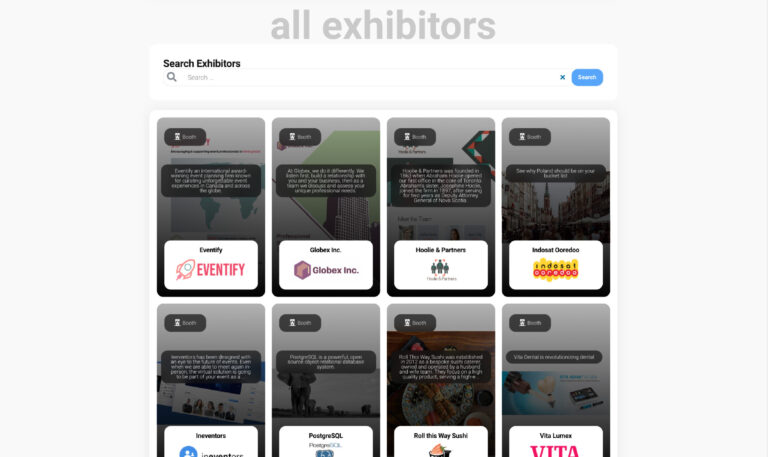View the Roll this Way Sushi card

click(441, 442)
